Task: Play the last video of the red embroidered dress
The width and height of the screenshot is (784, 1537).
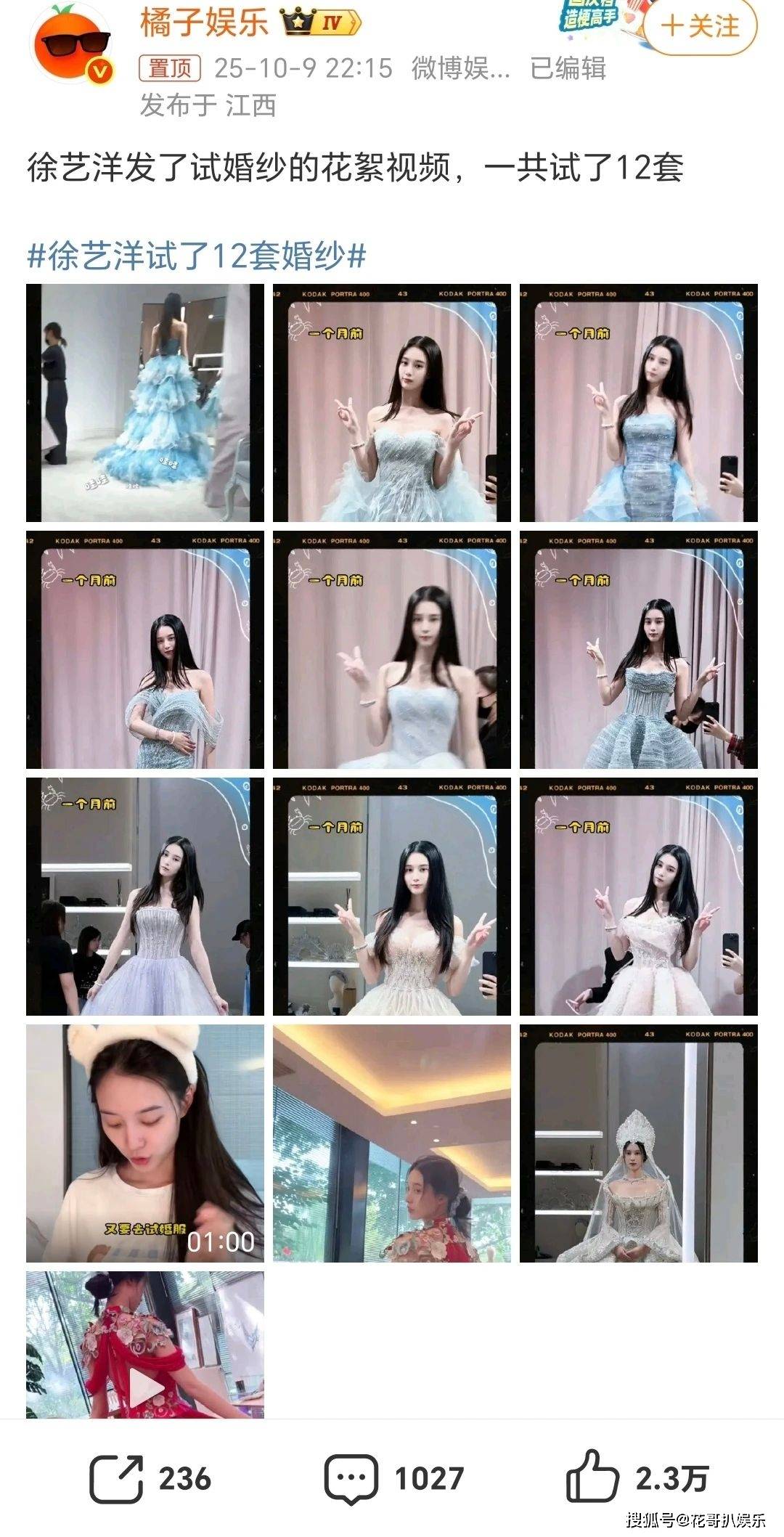Action: 145,1345
